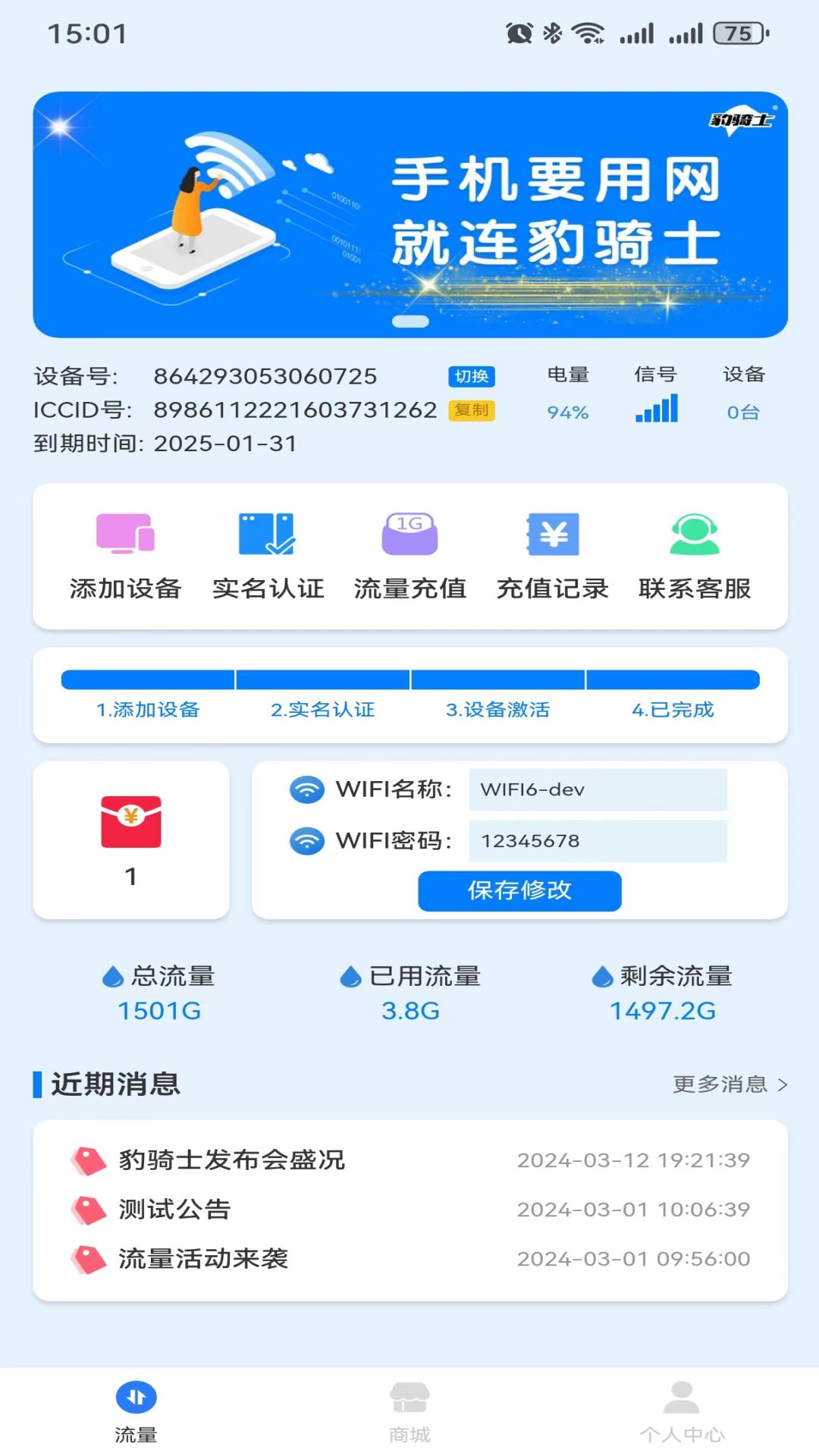View 充值记录 recharge records

point(552,557)
